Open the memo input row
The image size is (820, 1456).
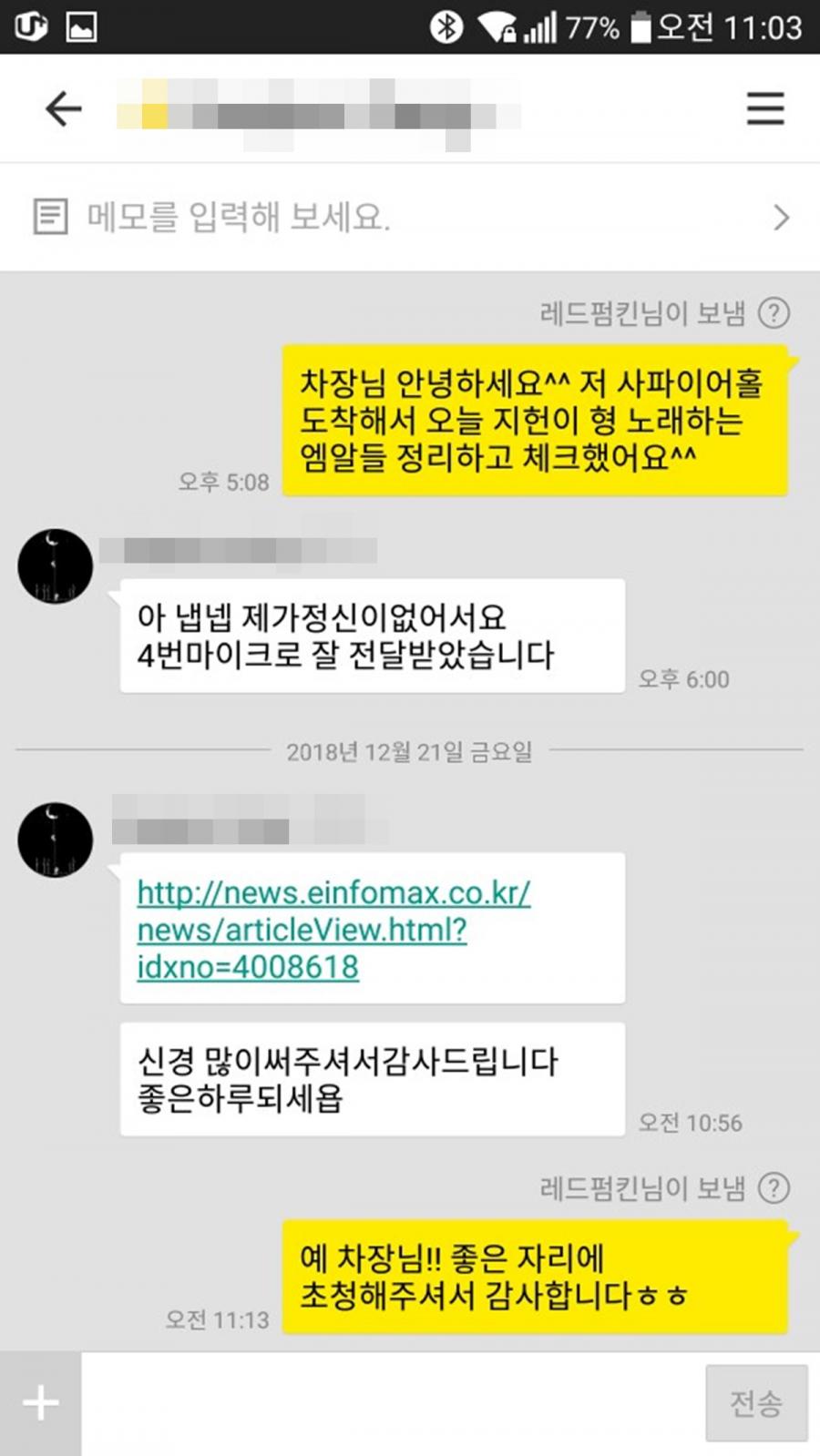(410, 218)
